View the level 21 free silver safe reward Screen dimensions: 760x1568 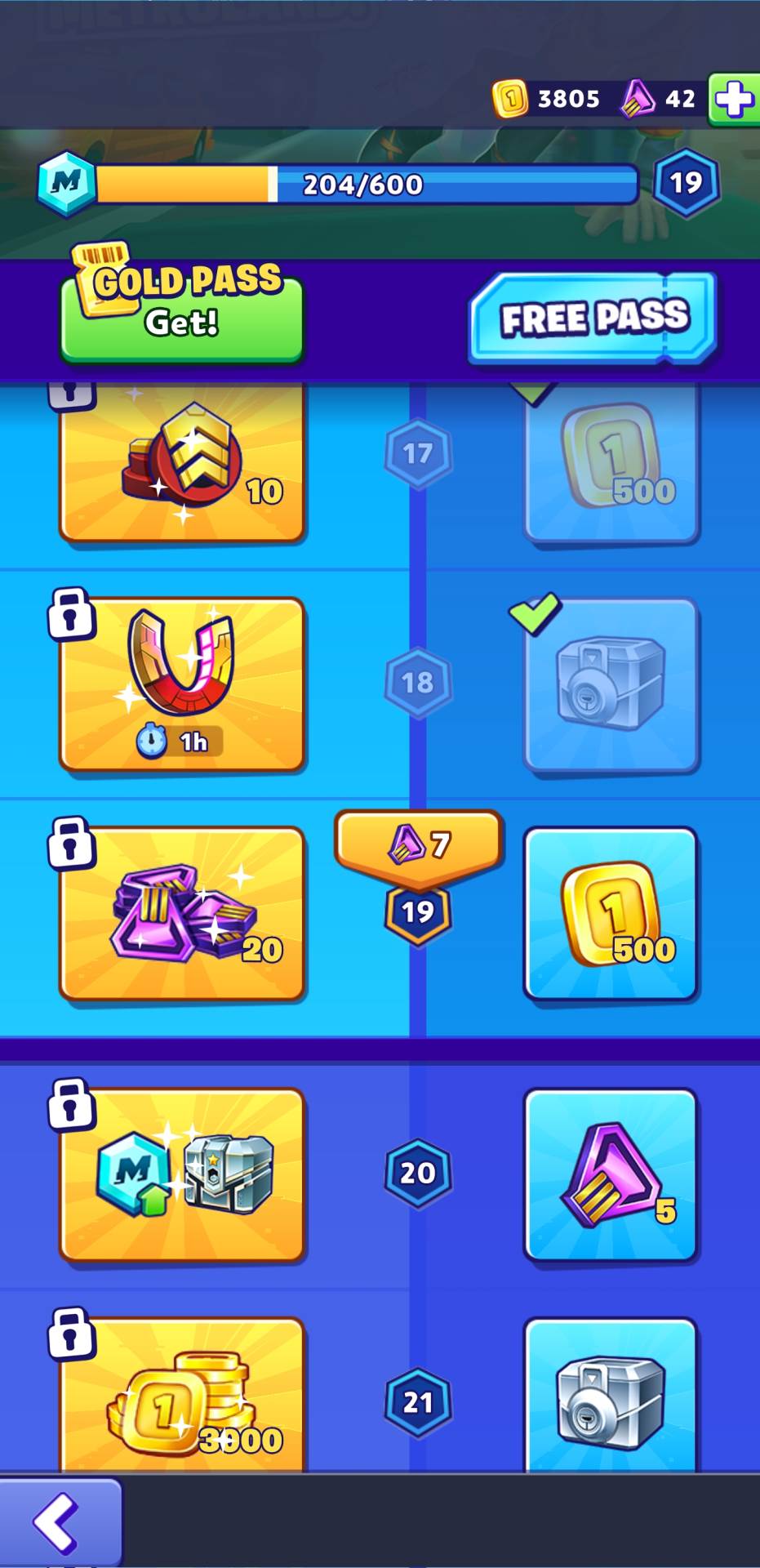610,1398
